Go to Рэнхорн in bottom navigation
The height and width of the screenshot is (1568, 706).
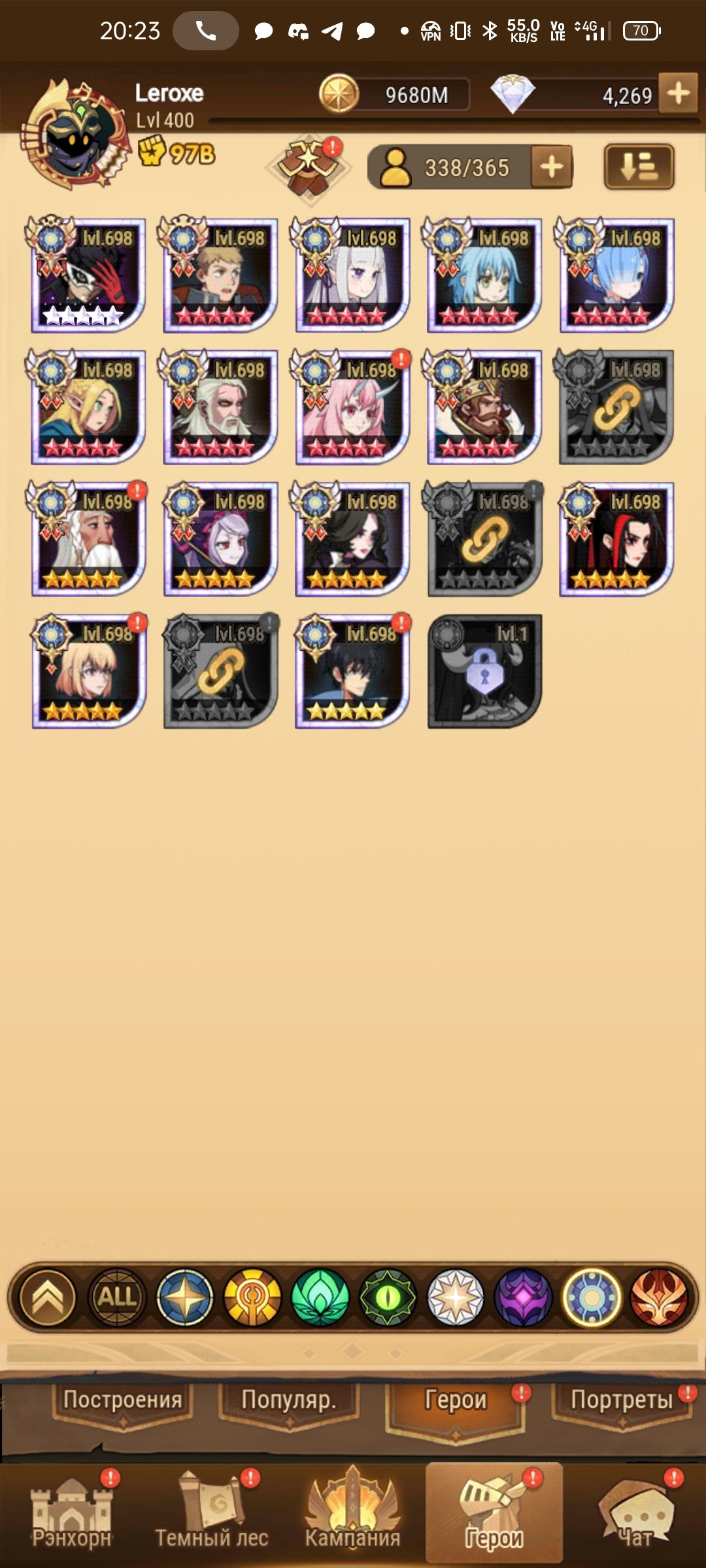point(72,1514)
